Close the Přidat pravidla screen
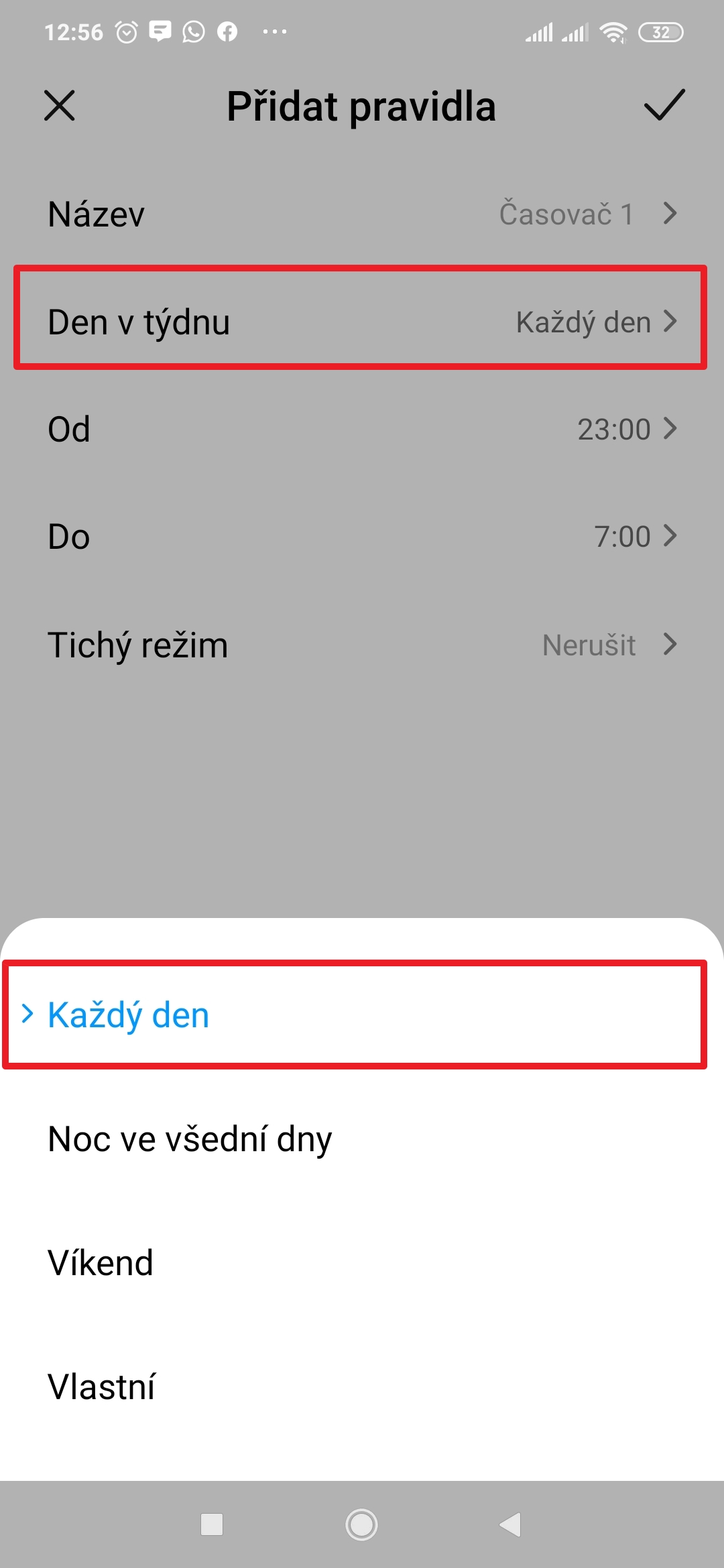Viewport: 724px width, 1568px height. pyautogui.click(x=60, y=106)
